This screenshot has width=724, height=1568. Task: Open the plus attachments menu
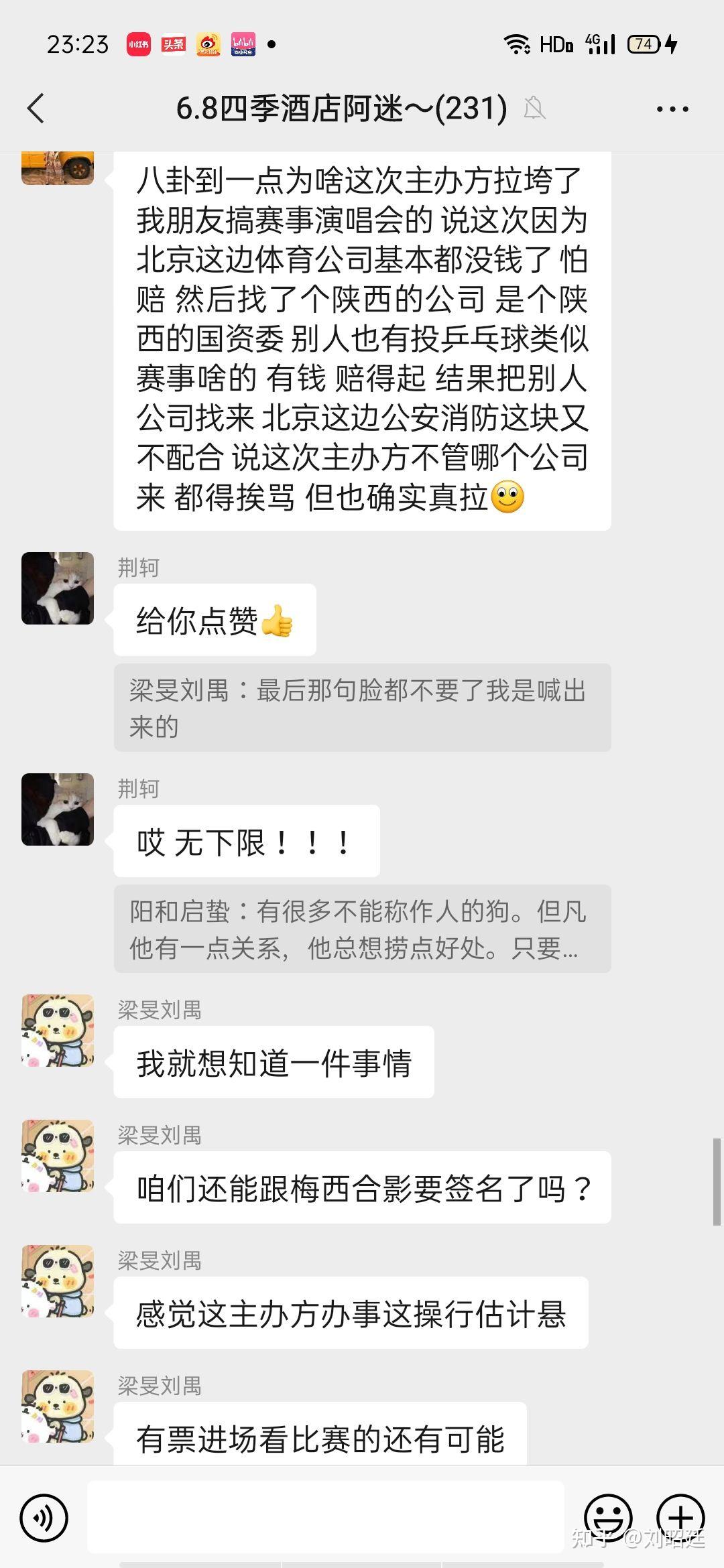(x=680, y=1518)
